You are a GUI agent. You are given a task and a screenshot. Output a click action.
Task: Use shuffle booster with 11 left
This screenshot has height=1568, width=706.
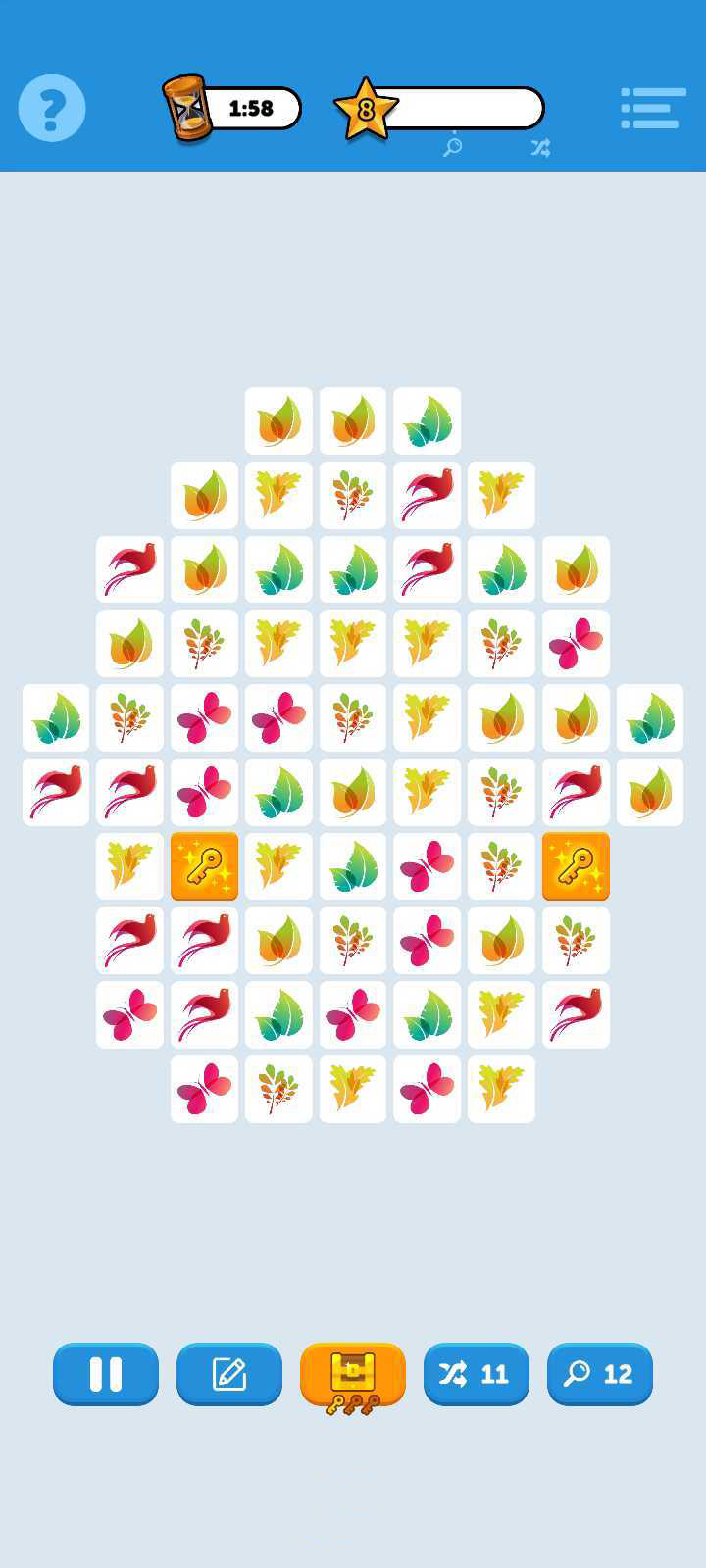click(x=477, y=1374)
